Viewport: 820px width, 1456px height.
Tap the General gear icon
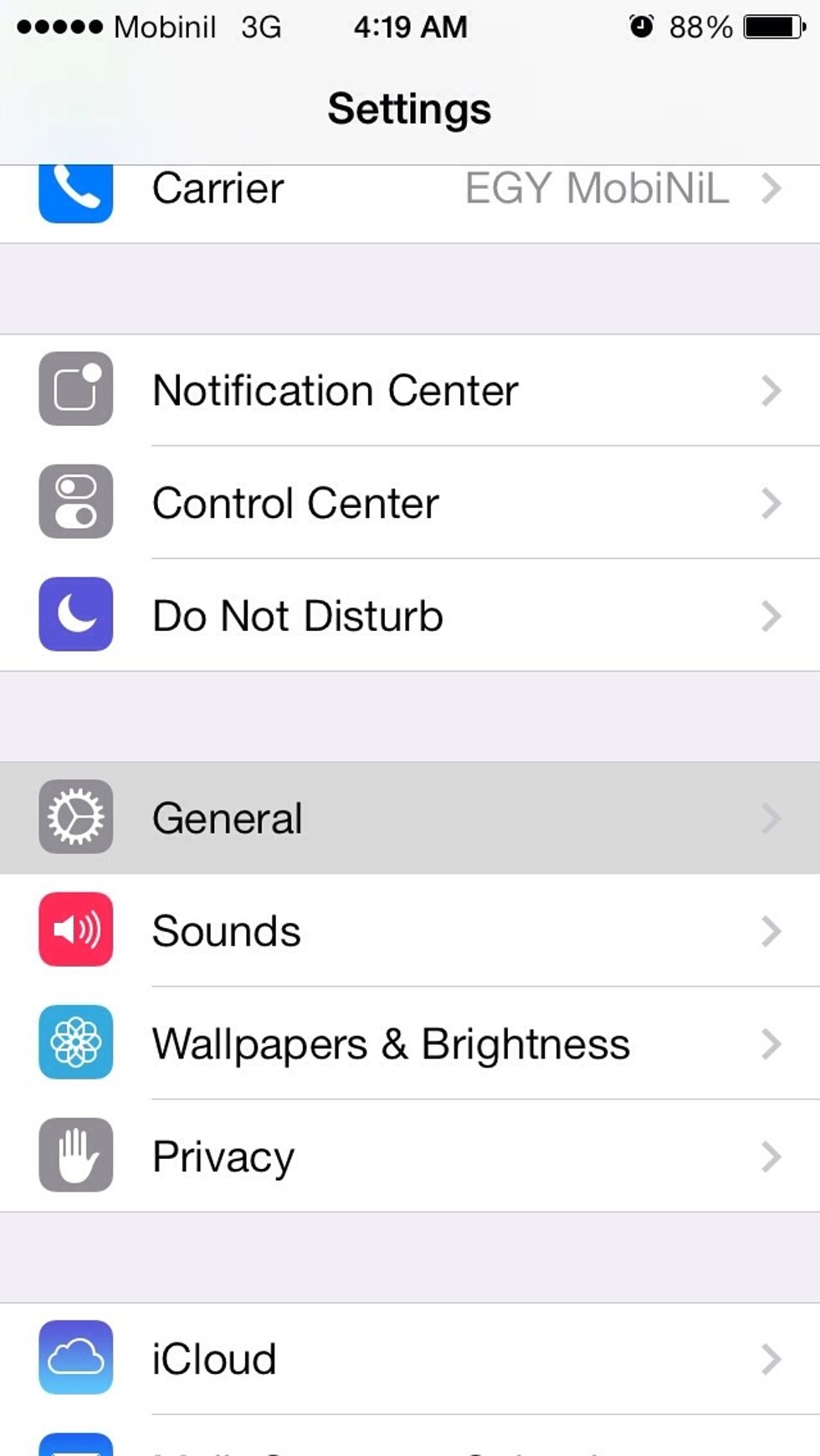[x=75, y=818]
